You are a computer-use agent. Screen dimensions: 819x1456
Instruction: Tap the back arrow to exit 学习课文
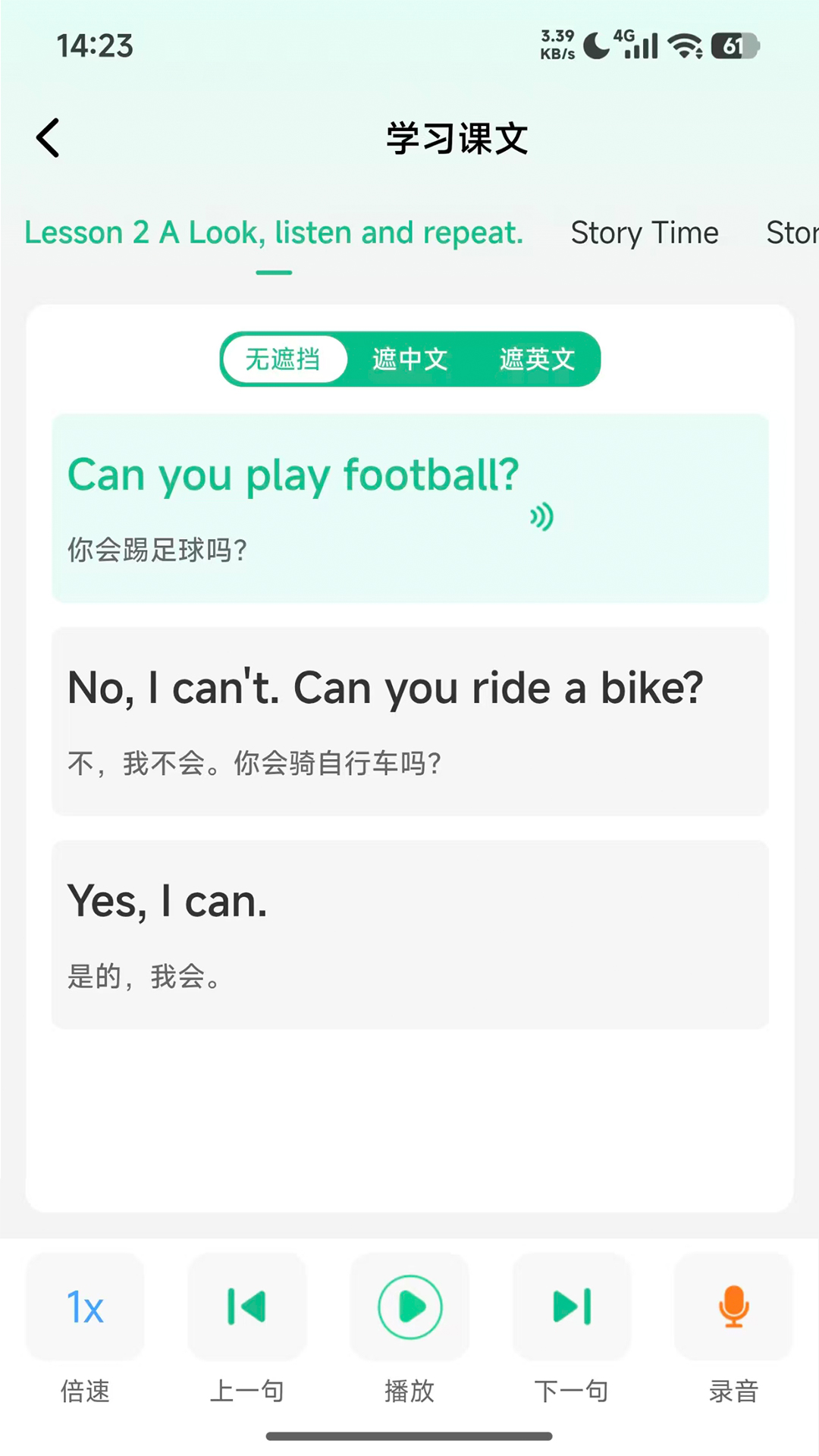click(48, 138)
